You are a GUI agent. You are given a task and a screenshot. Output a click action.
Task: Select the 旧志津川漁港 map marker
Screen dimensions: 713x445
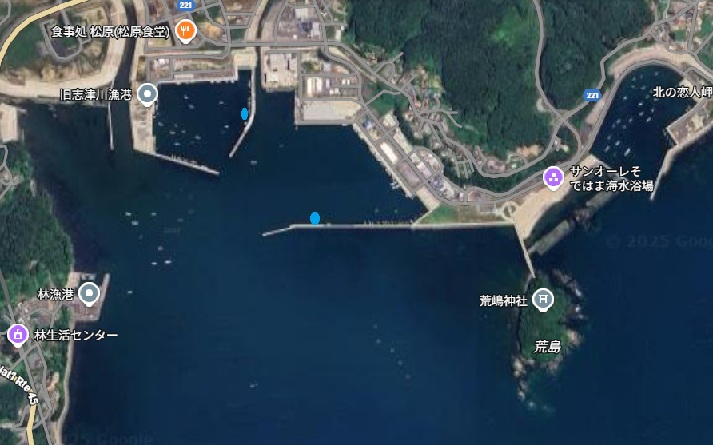[x=148, y=95]
